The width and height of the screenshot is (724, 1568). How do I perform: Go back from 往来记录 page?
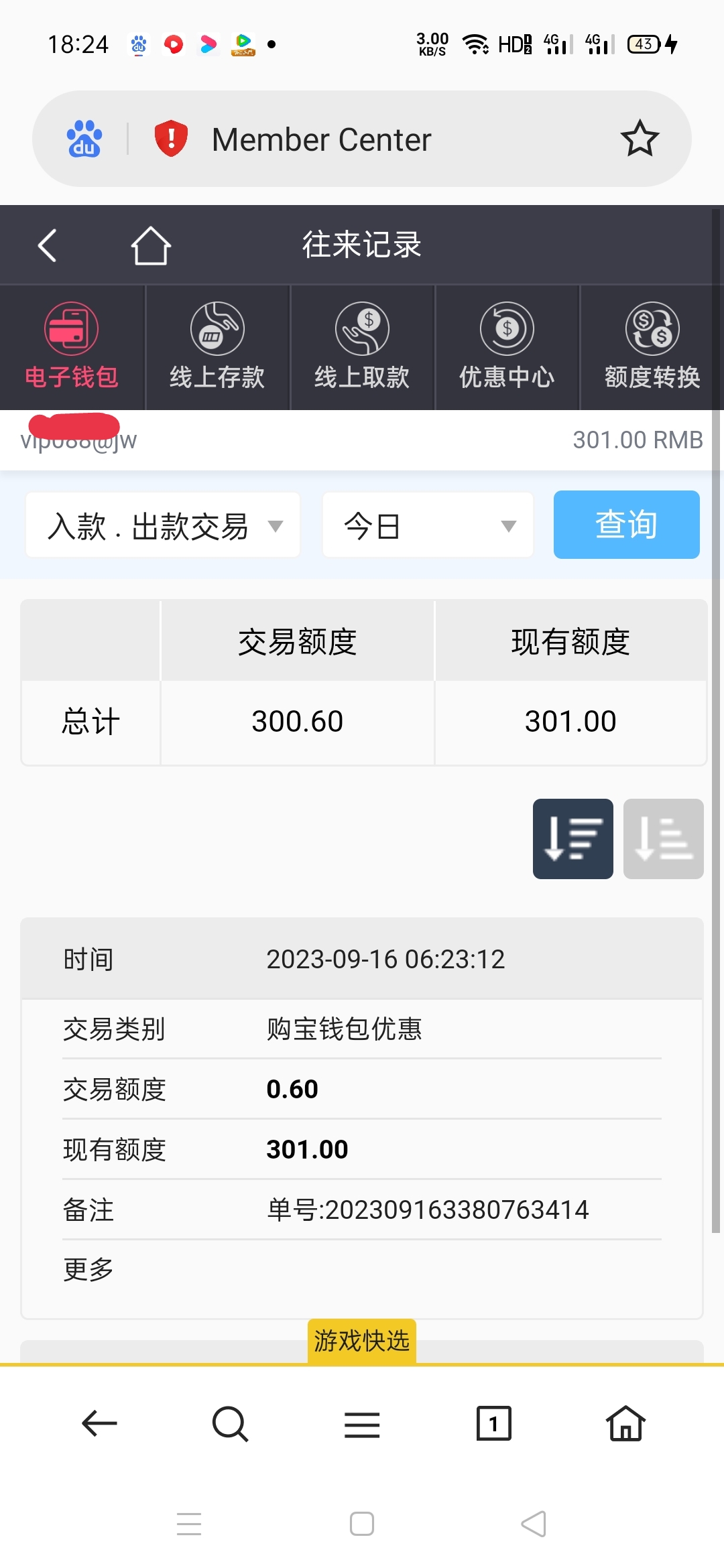47,245
